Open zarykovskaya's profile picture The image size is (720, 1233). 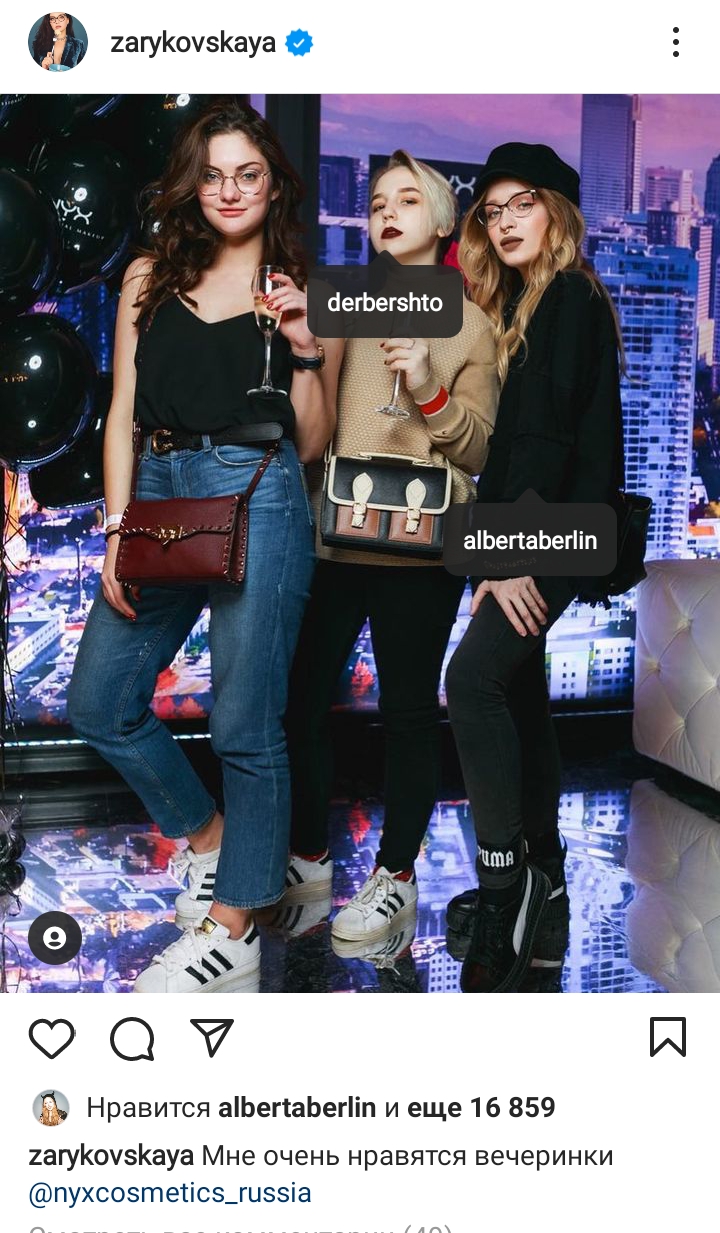pyautogui.click(x=58, y=43)
